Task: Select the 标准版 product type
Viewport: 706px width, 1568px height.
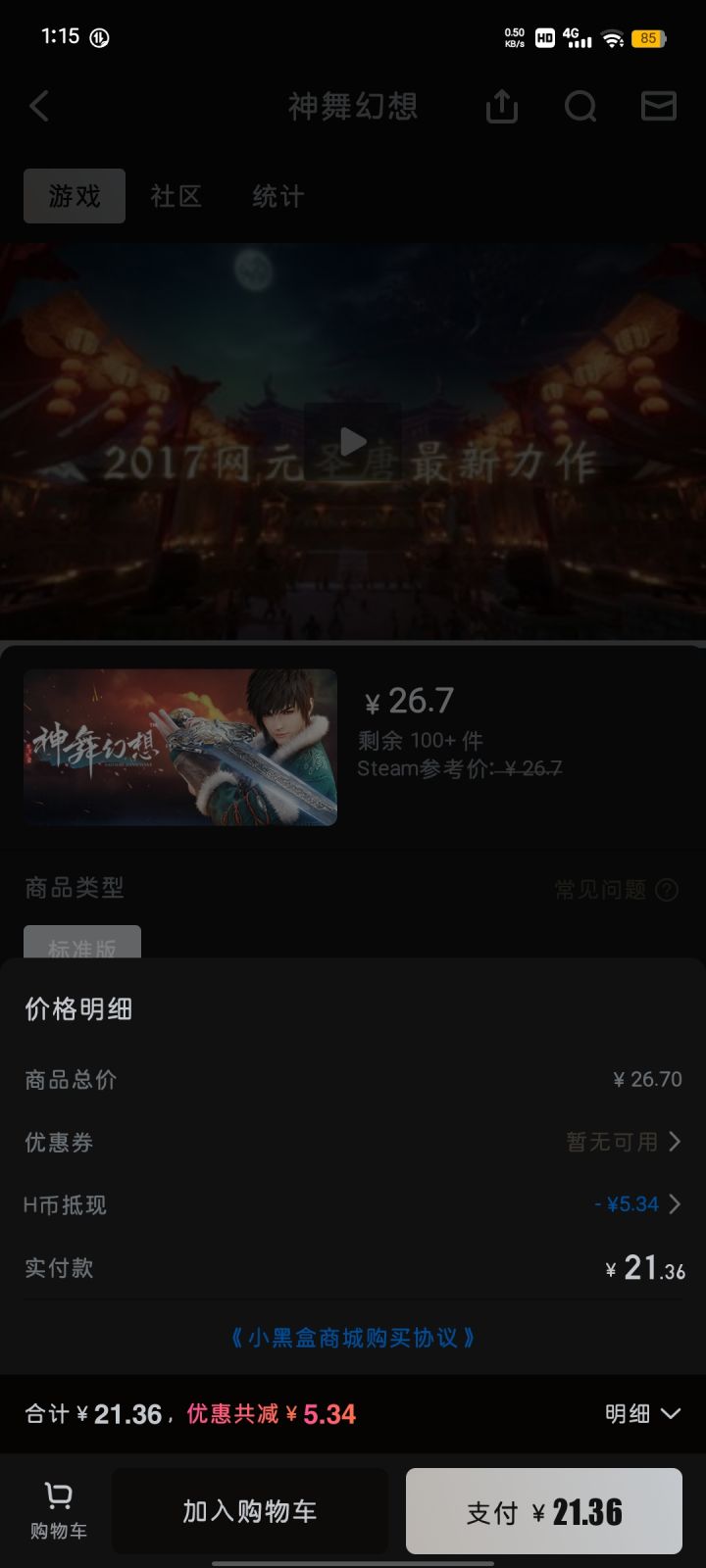Action: click(82, 943)
